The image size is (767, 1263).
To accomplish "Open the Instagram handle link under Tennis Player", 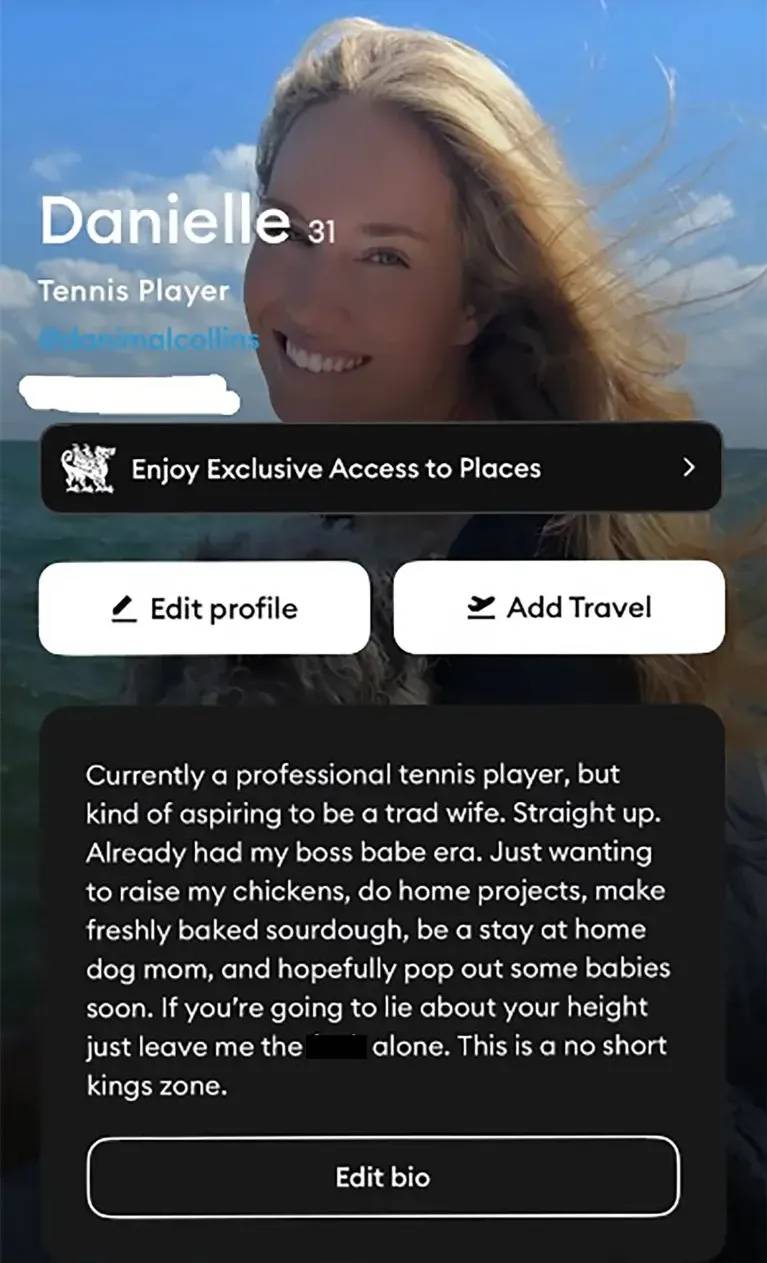I will 148,340.
